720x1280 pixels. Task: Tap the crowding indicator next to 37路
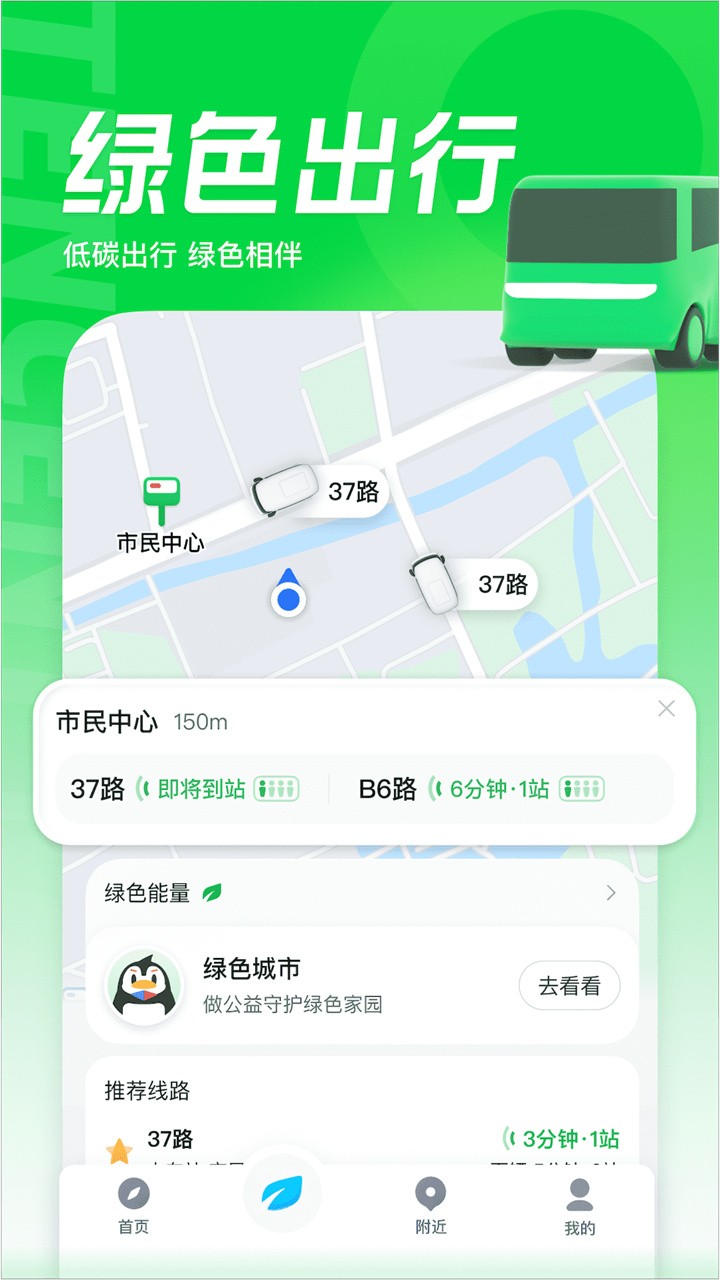click(275, 789)
